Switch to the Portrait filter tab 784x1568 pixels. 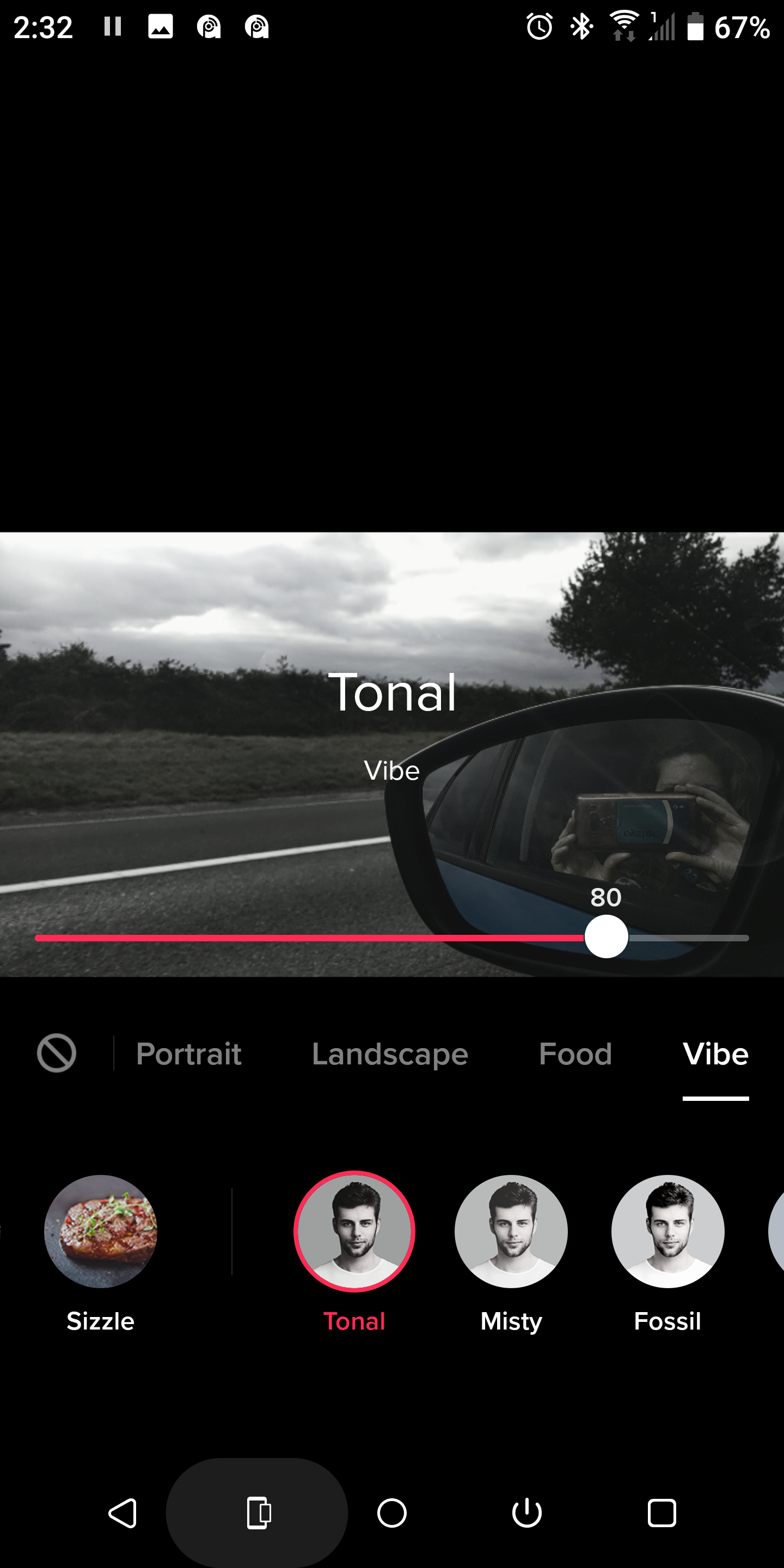tap(189, 1053)
